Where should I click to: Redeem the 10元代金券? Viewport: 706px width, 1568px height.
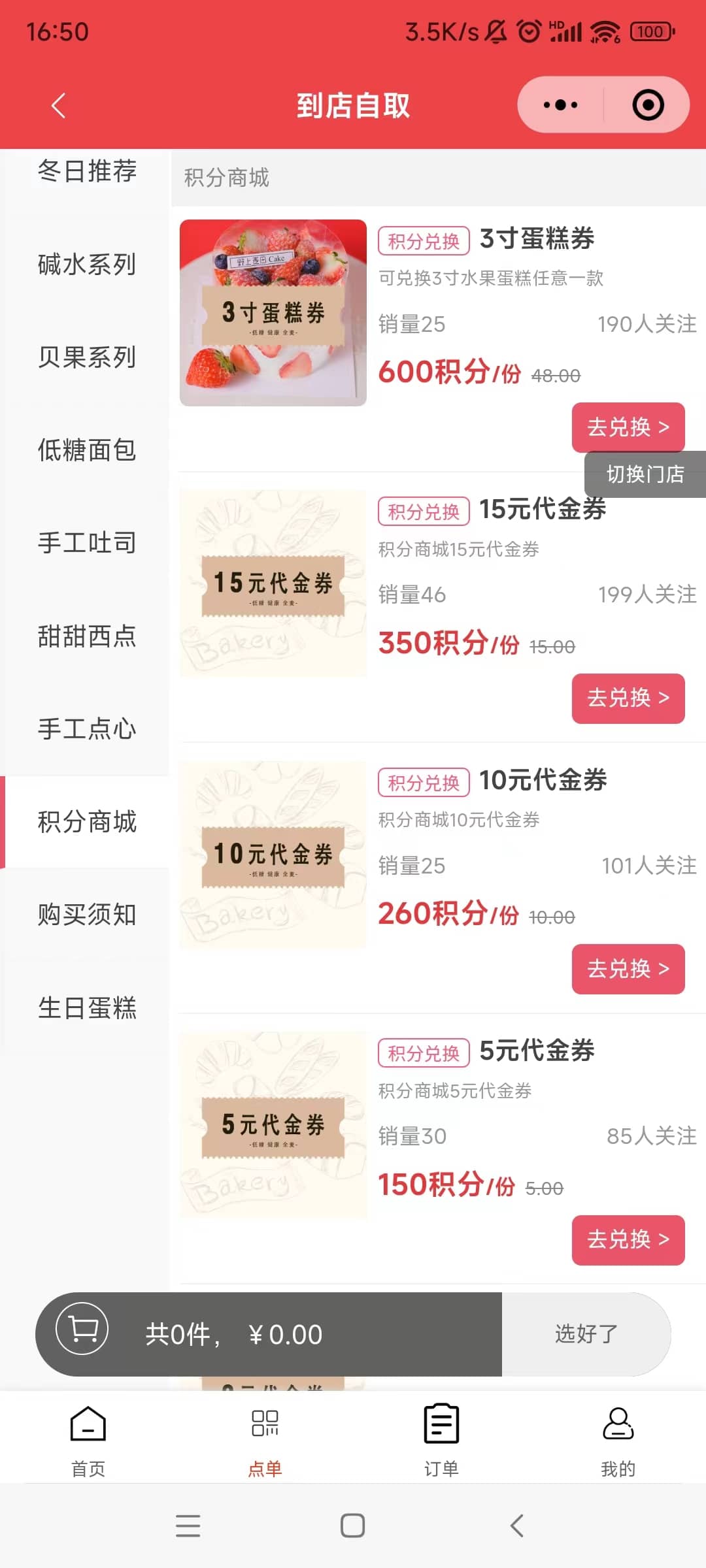click(628, 969)
